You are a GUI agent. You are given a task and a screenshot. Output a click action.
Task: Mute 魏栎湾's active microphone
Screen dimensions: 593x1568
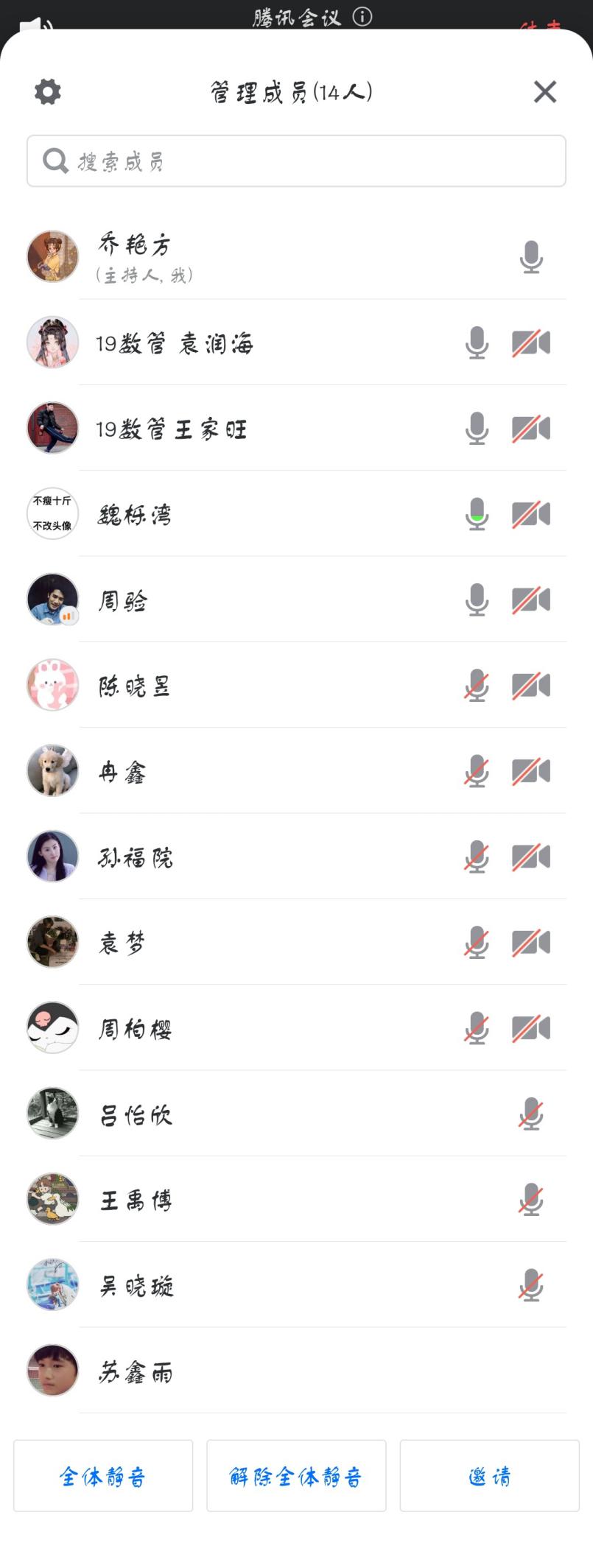477,514
